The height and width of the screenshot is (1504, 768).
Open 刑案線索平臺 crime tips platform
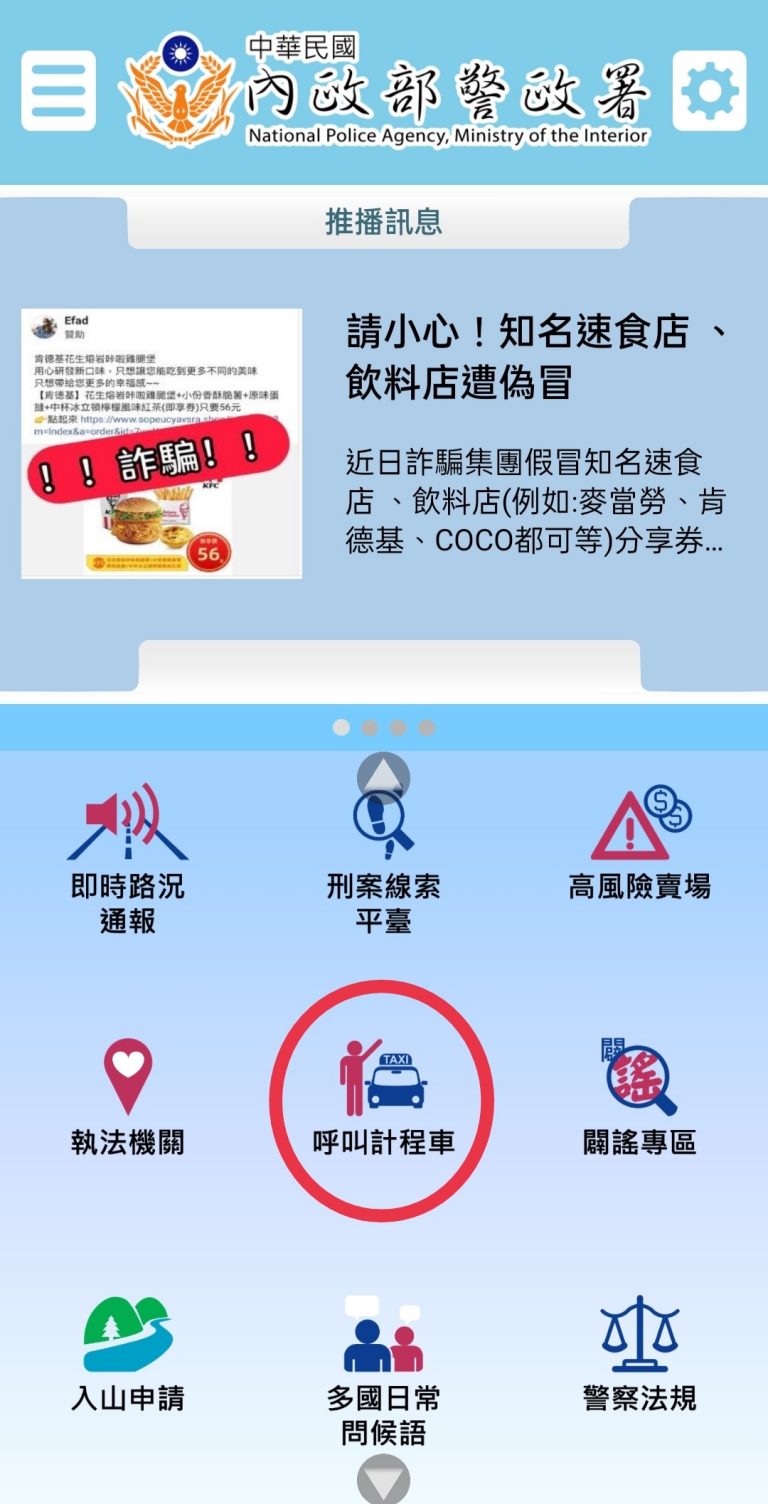tap(383, 858)
